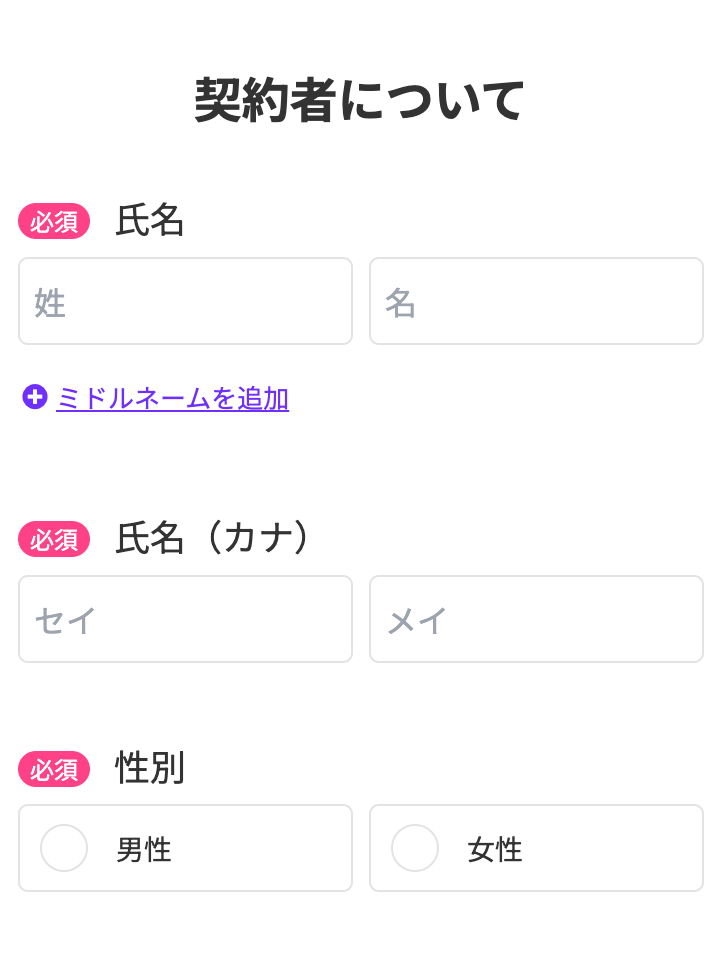Image resolution: width=726 pixels, height=974 pixels.
Task: Click the 必須 badge beside 性別
Action: coord(53,770)
